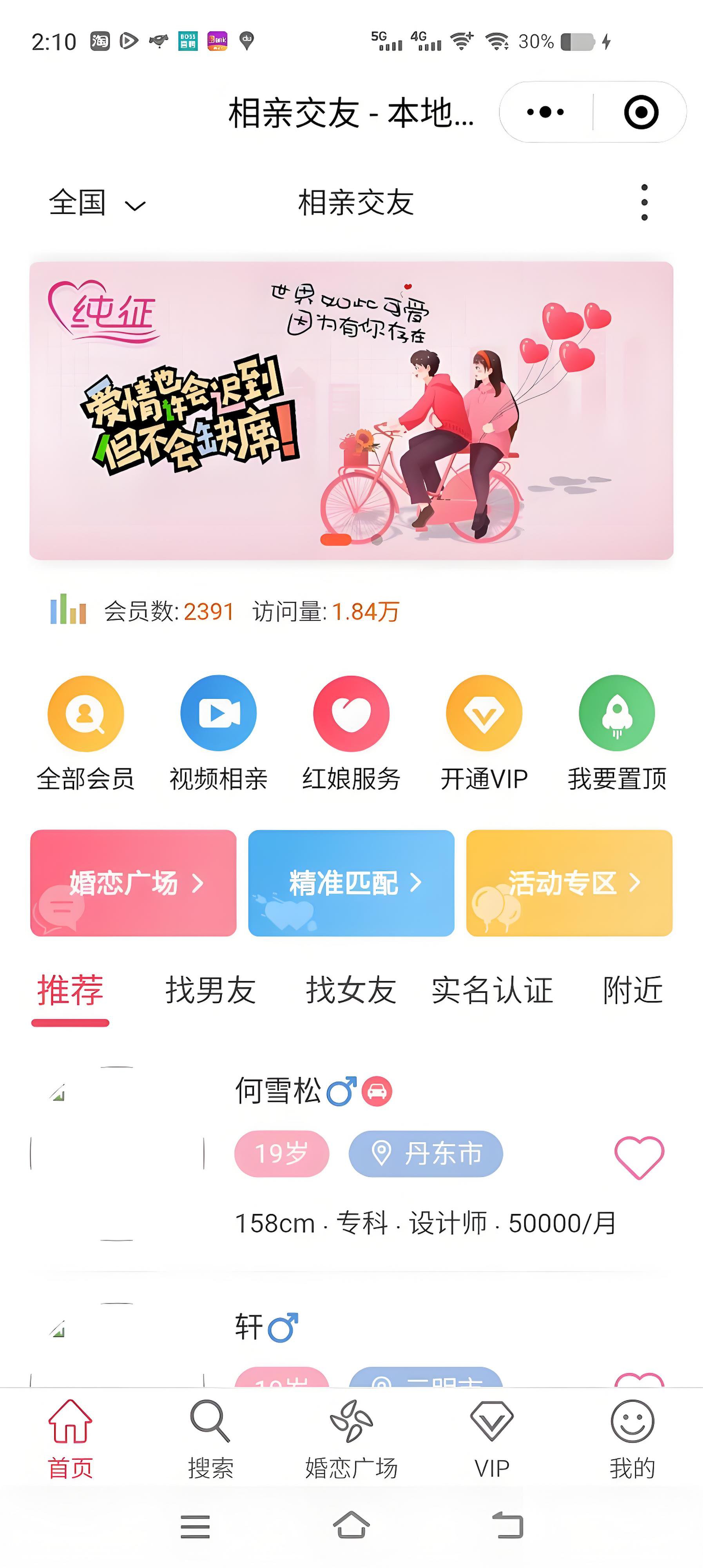Open the 纯征 promotional banner

[351, 411]
